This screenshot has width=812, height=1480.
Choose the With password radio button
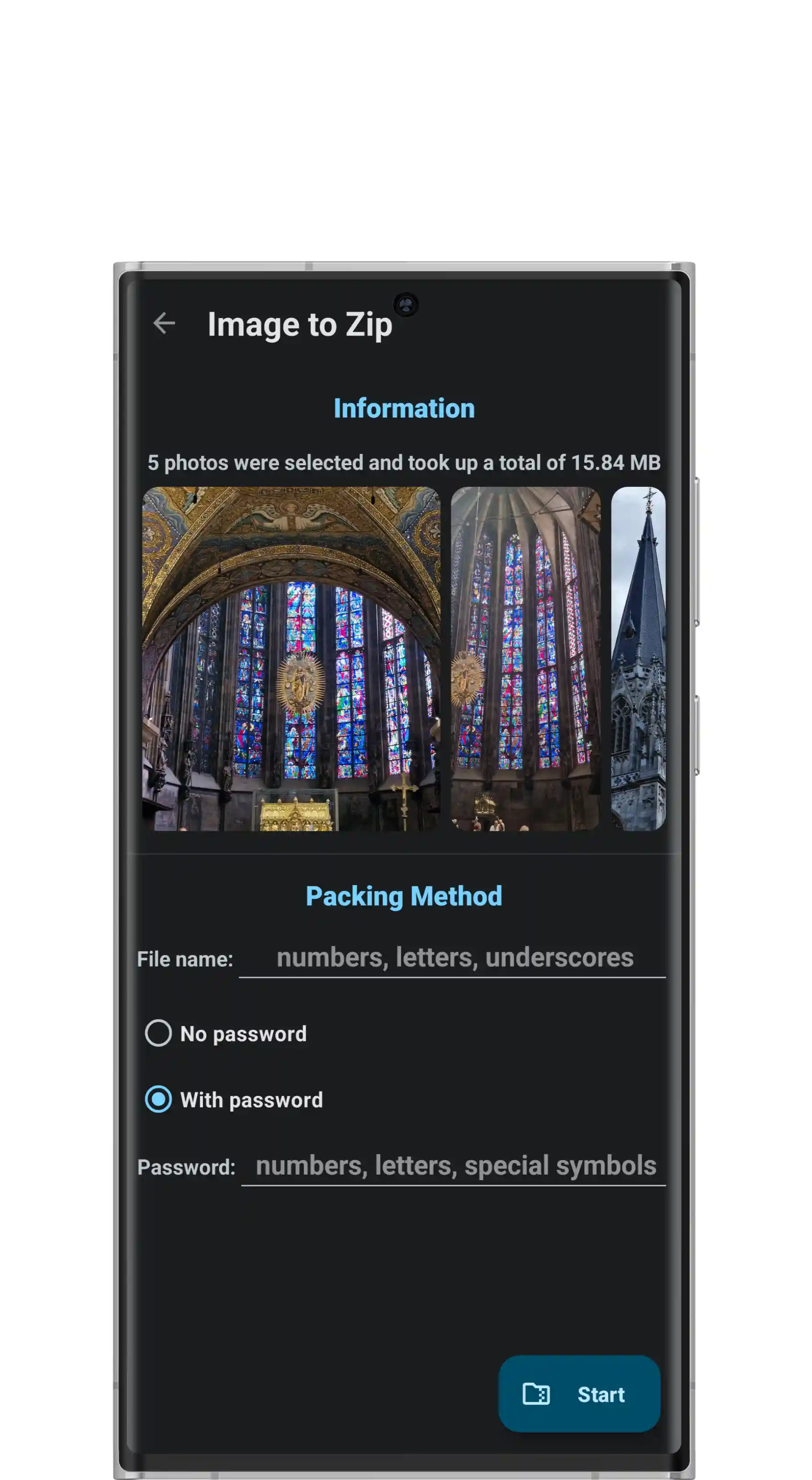159,1100
